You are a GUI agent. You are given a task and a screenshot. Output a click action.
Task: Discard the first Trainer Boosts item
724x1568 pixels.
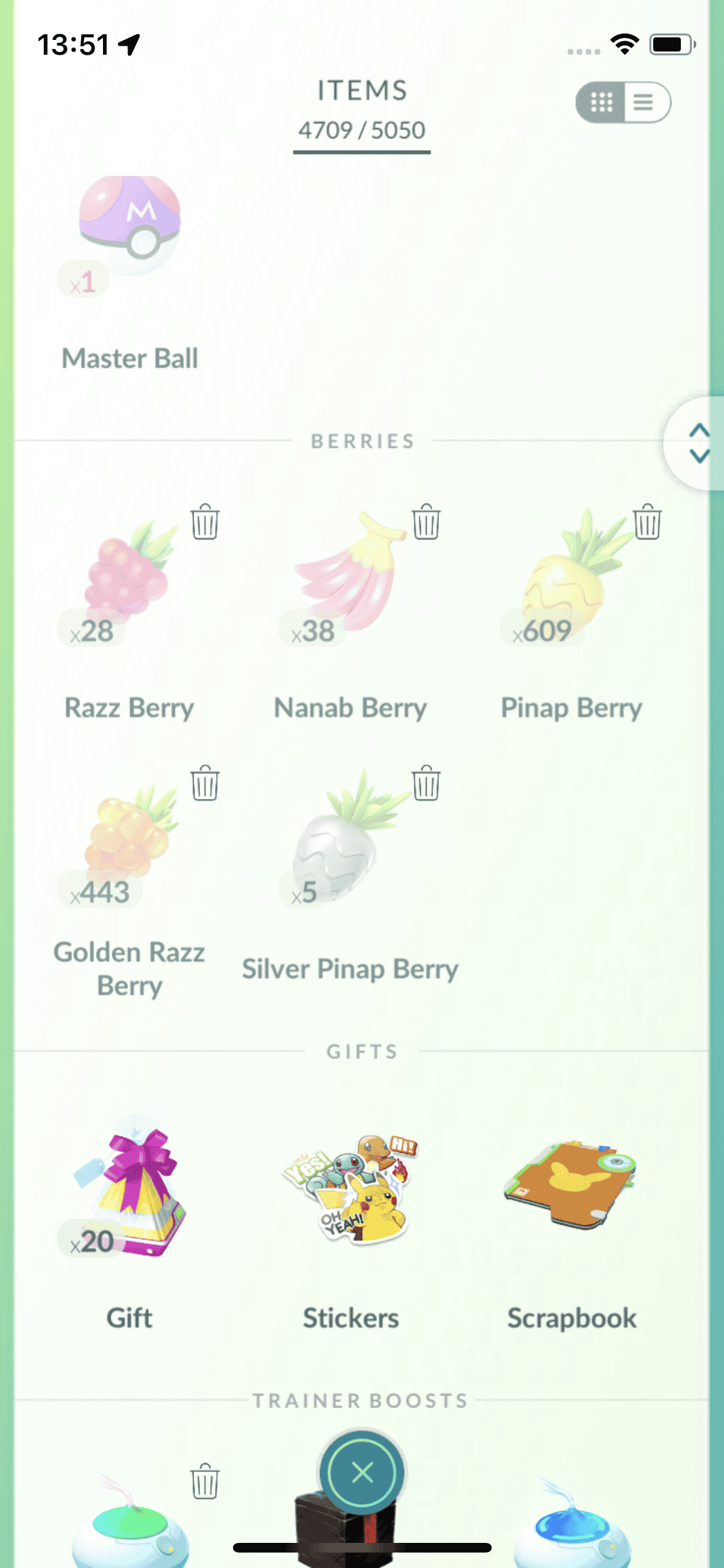(x=205, y=1481)
